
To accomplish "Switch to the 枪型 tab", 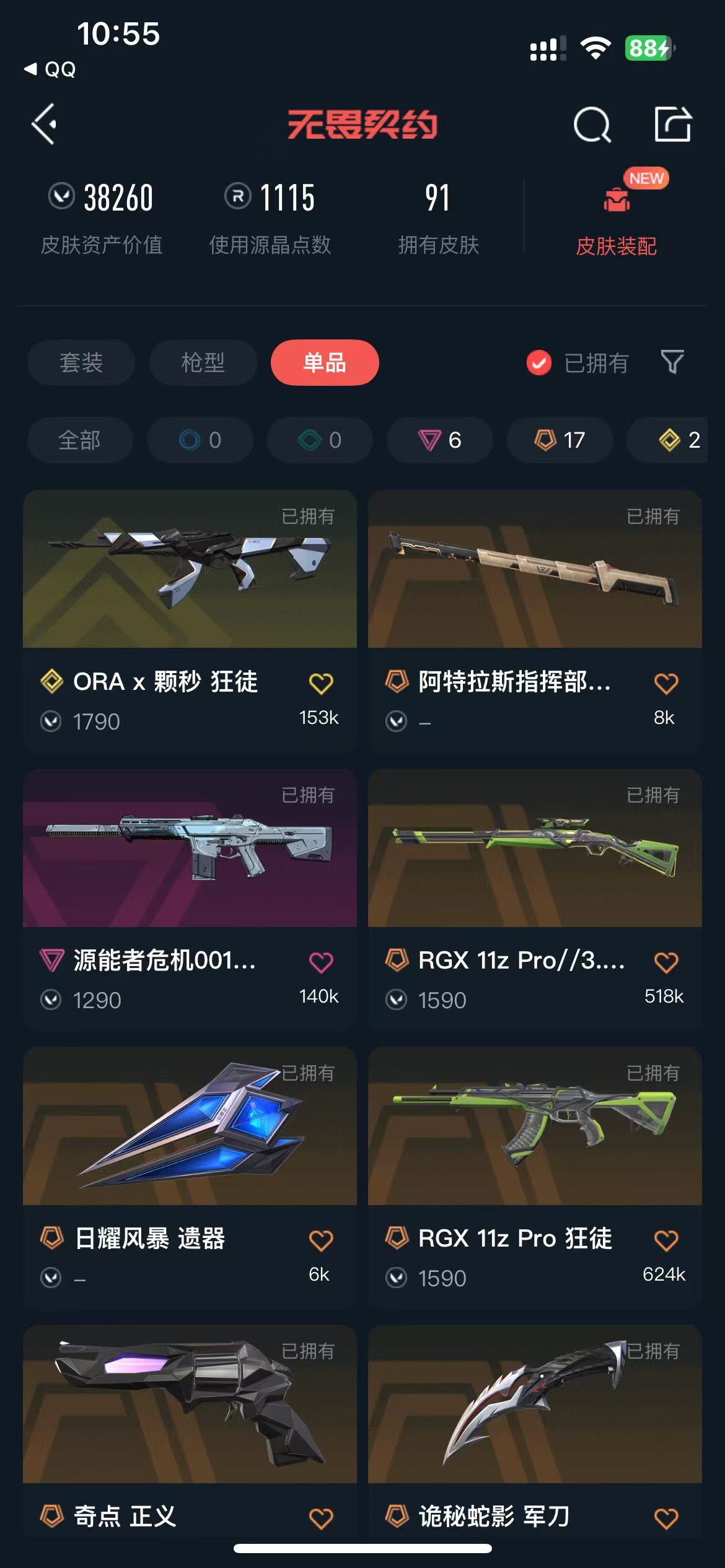I will [203, 362].
